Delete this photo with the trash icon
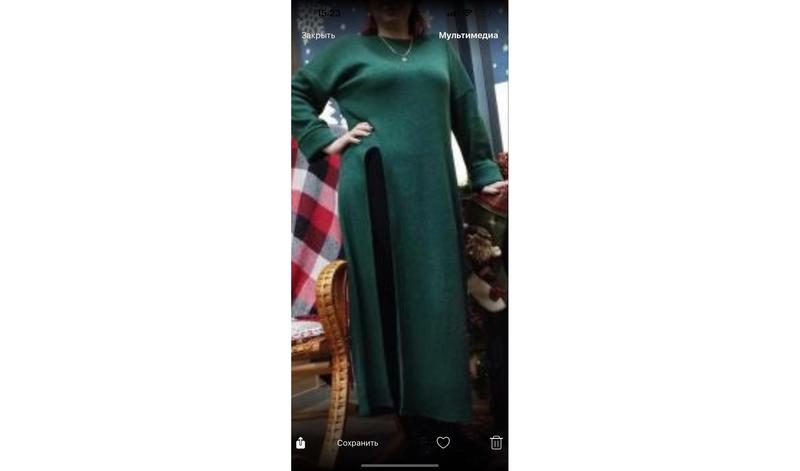Image resolution: width=800 pixels, height=471 pixels. pyautogui.click(x=496, y=443)
